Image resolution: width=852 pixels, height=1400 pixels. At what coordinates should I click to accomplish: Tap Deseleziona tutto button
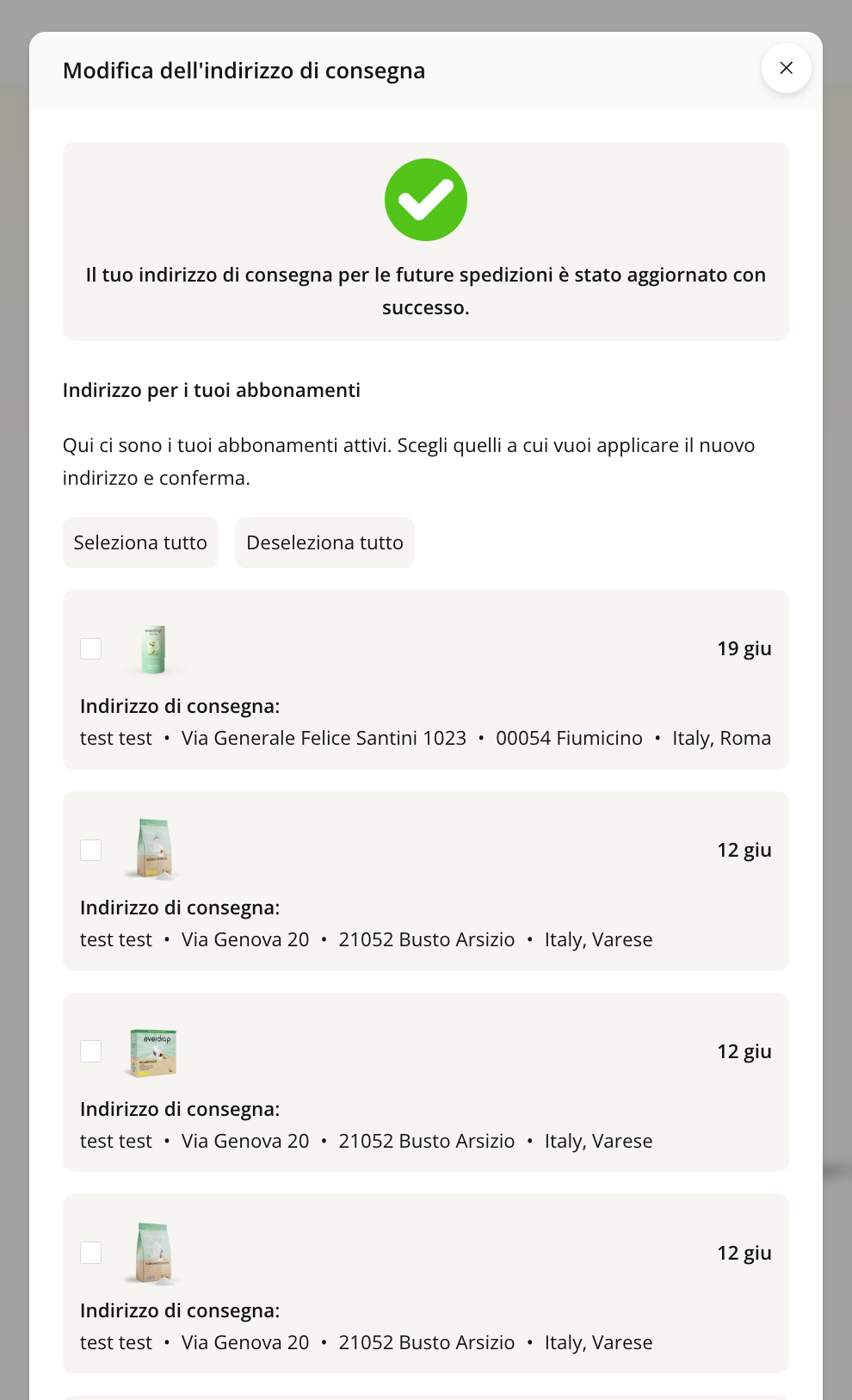[324, 542]
